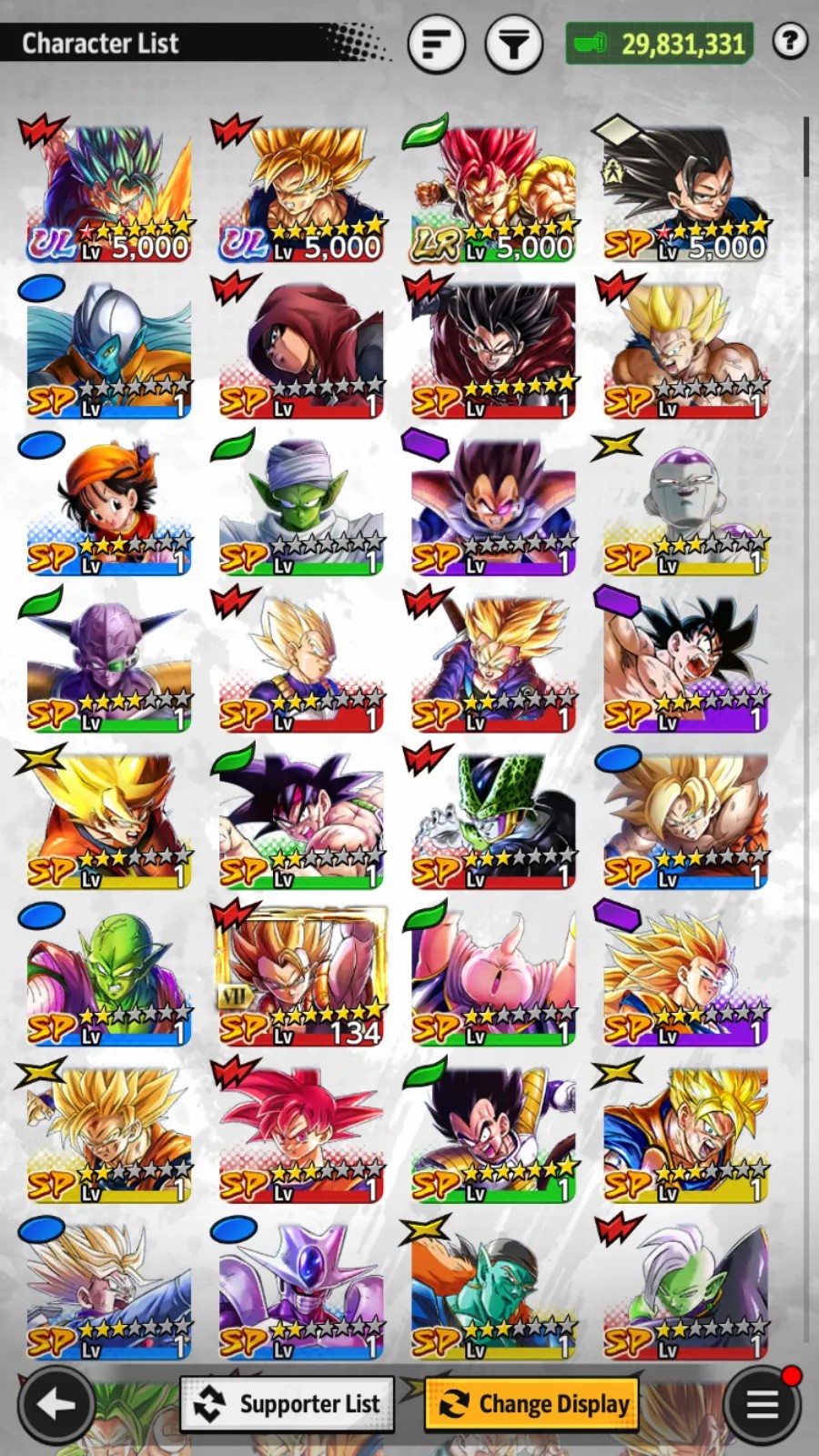819x1456 pixels.
Task: Open the hamburger menu button
Action: [763, 1405]
